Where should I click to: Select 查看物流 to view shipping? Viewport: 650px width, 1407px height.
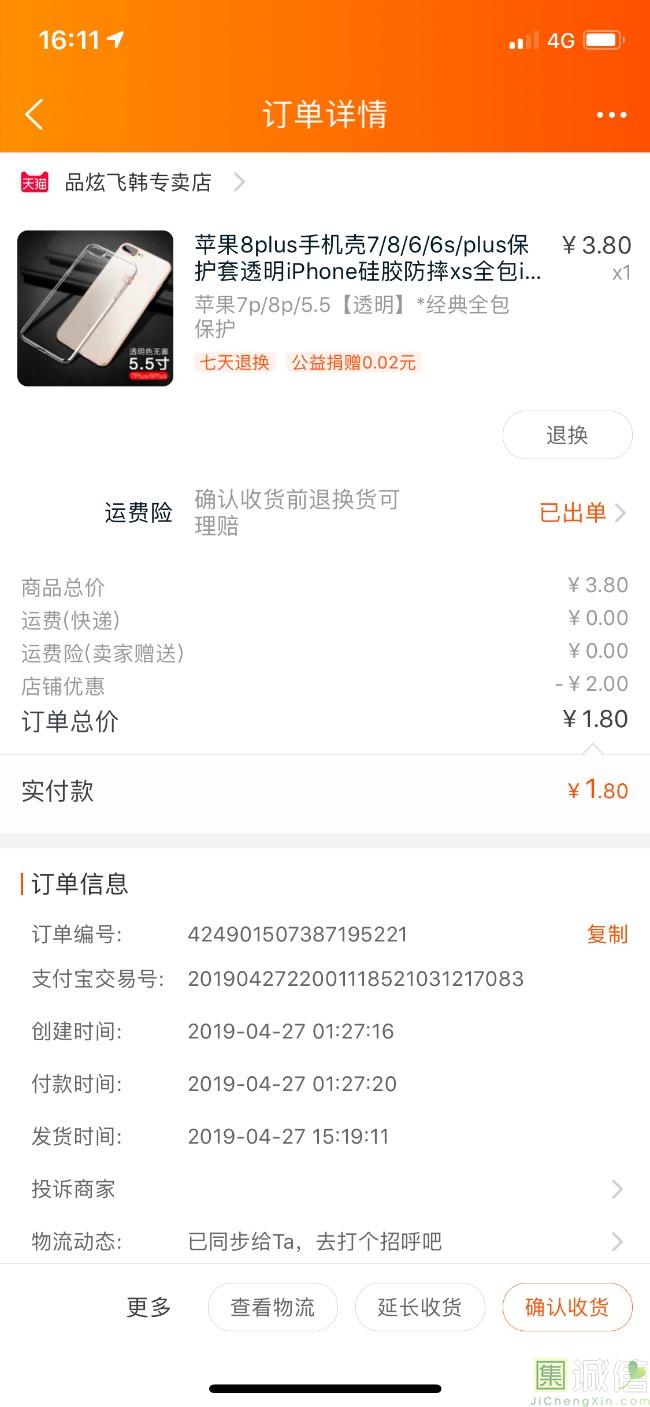[x=273, y=1307]
